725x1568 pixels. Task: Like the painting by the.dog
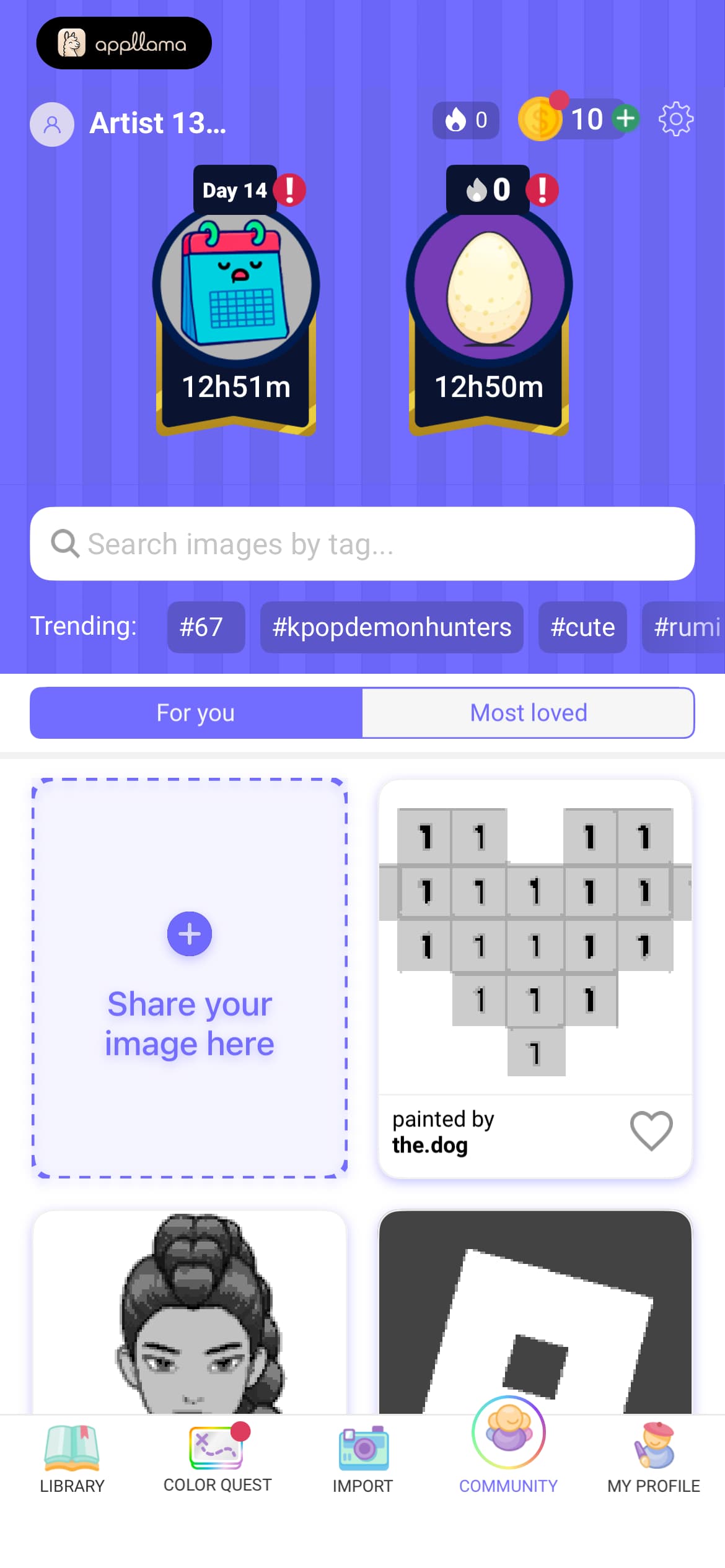(x=651, y=1131)
